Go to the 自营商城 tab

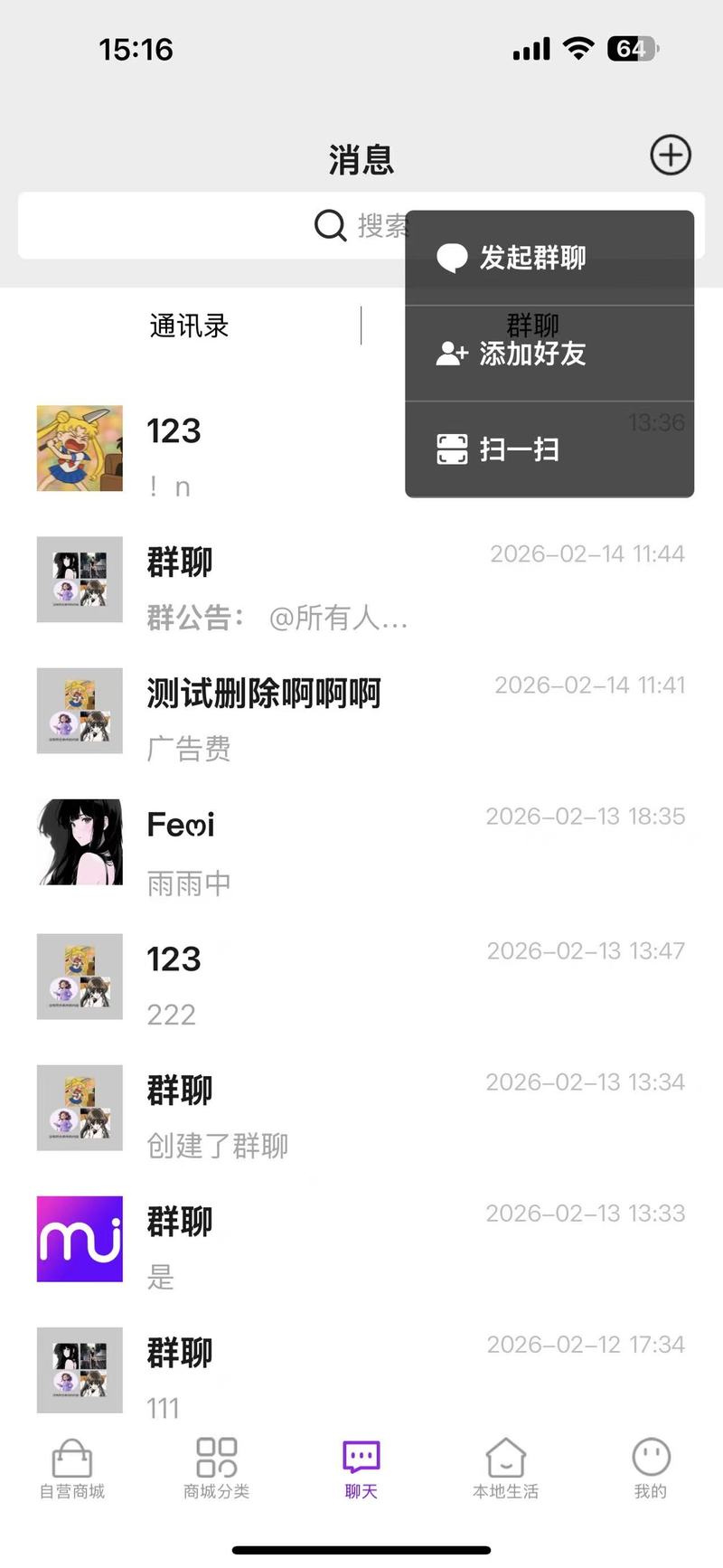pos(72,1469)
